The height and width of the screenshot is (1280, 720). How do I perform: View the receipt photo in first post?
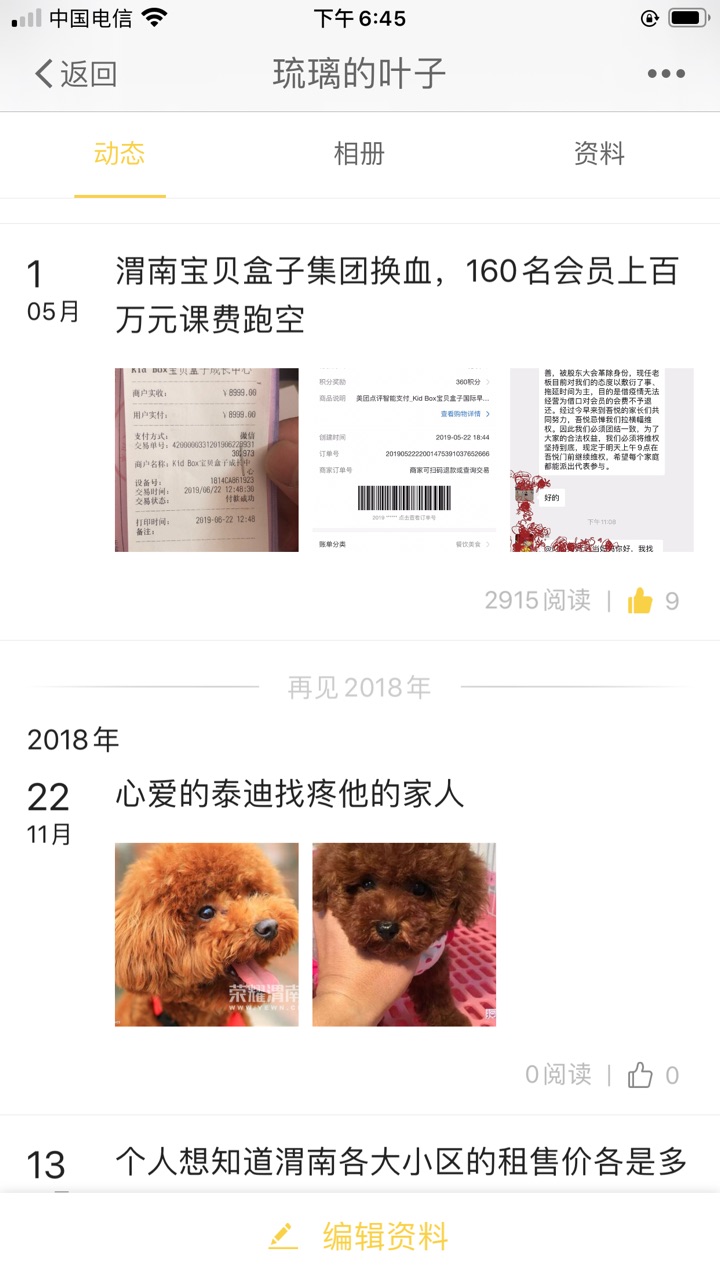coord(207,460)
